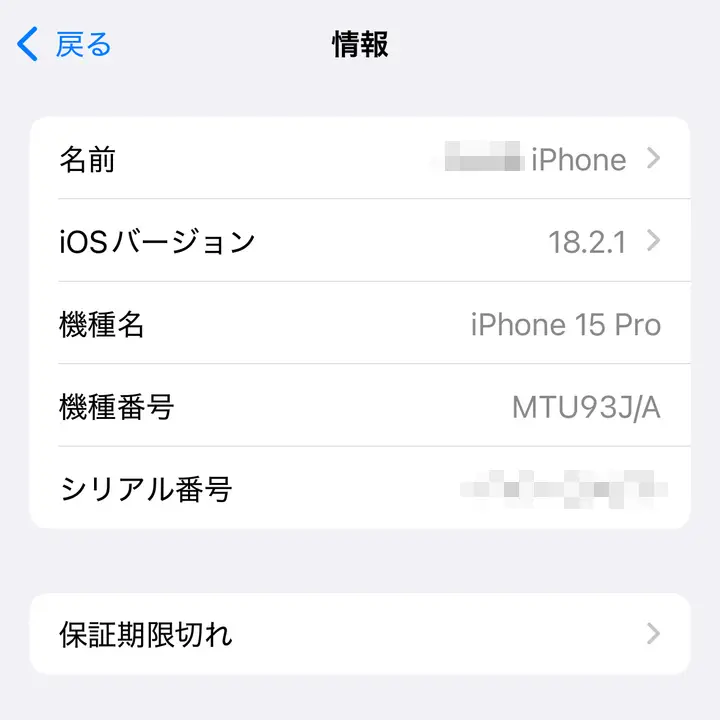
Task: Open the 名前 row to rename device
Action: tap(360, 159)
